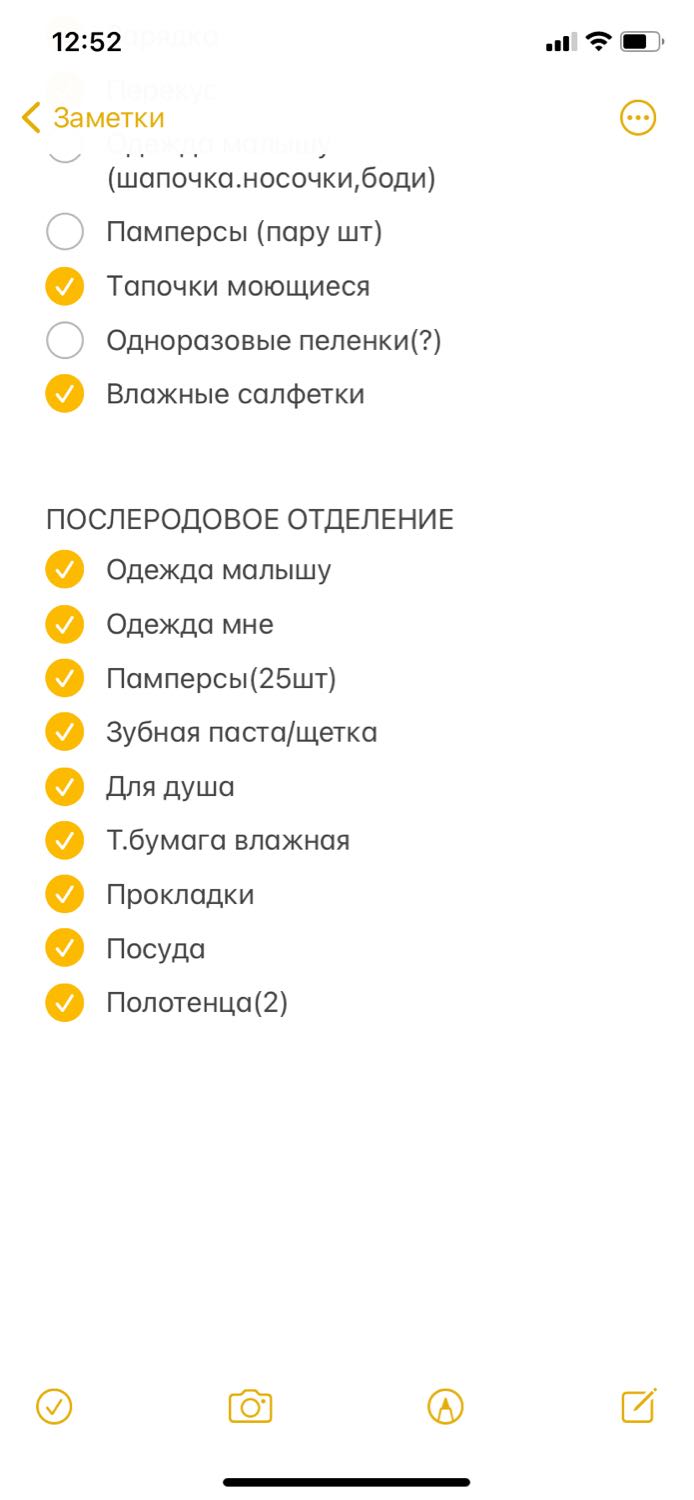Toggle Зубная паста/щетка checkbox

pyautogui.click(x=65, y=733)
